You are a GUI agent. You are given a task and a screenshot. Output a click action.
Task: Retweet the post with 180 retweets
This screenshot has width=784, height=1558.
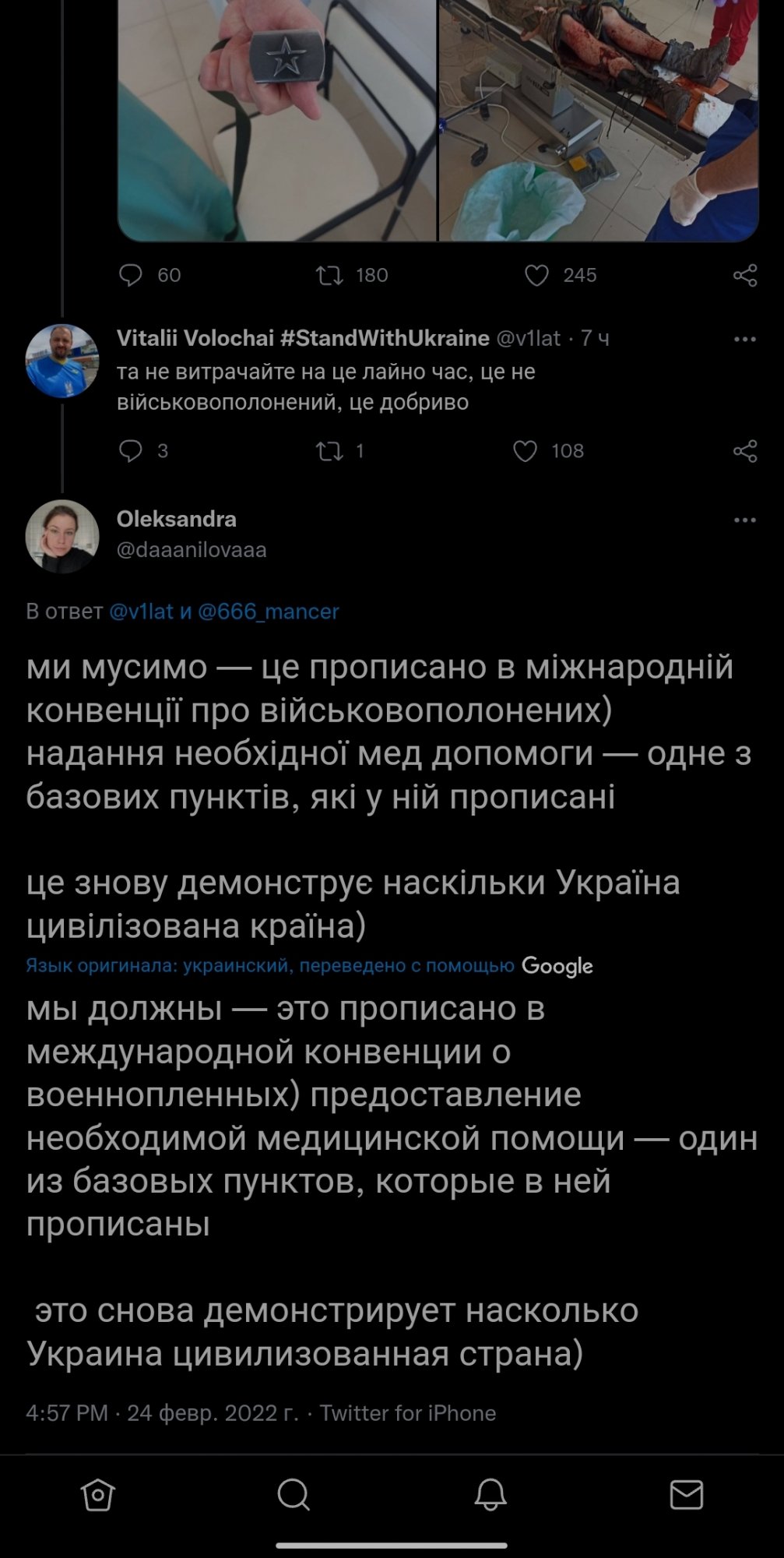pyautogui.click(x=330, y=275)
